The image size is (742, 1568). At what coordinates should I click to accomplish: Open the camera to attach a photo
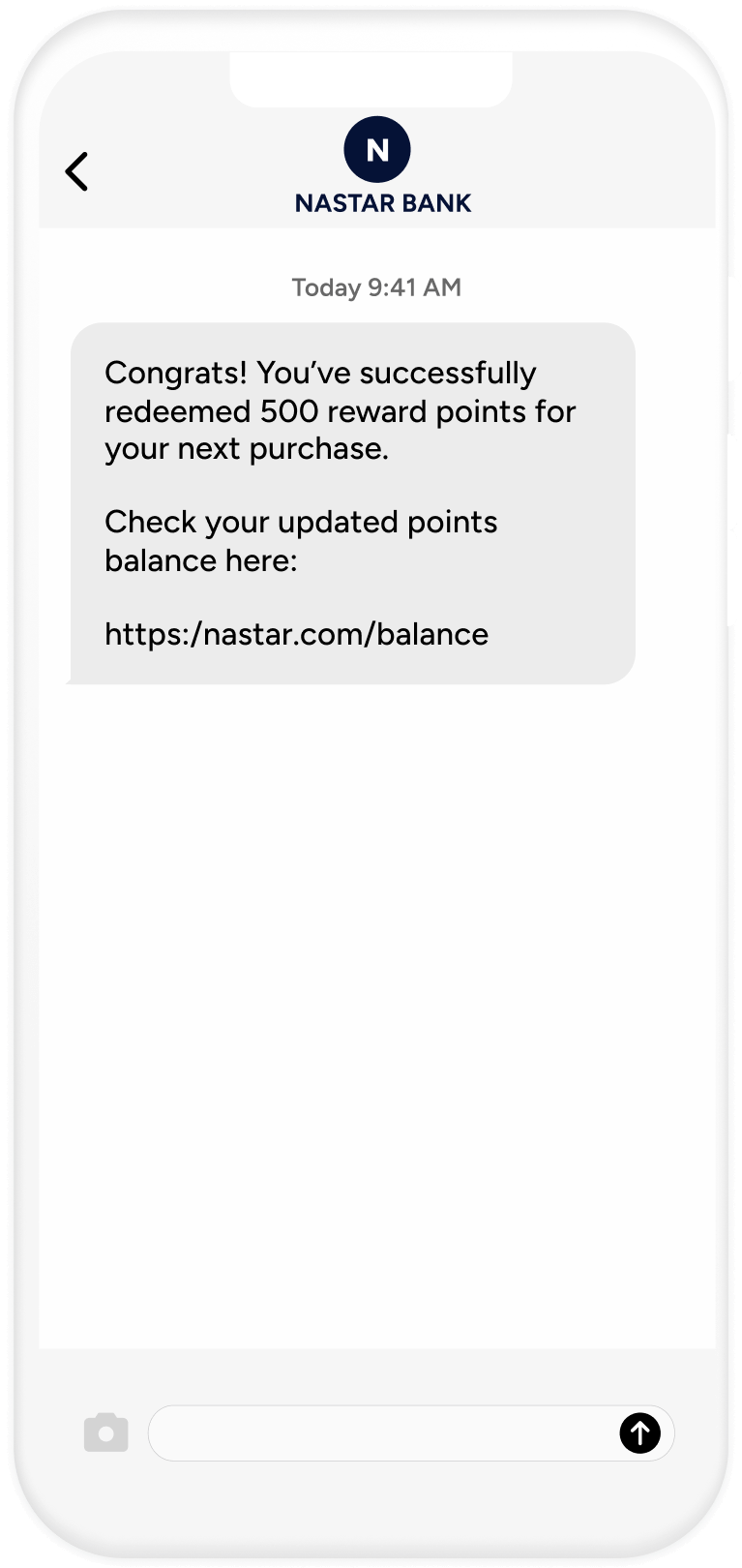click(106, 1432)
